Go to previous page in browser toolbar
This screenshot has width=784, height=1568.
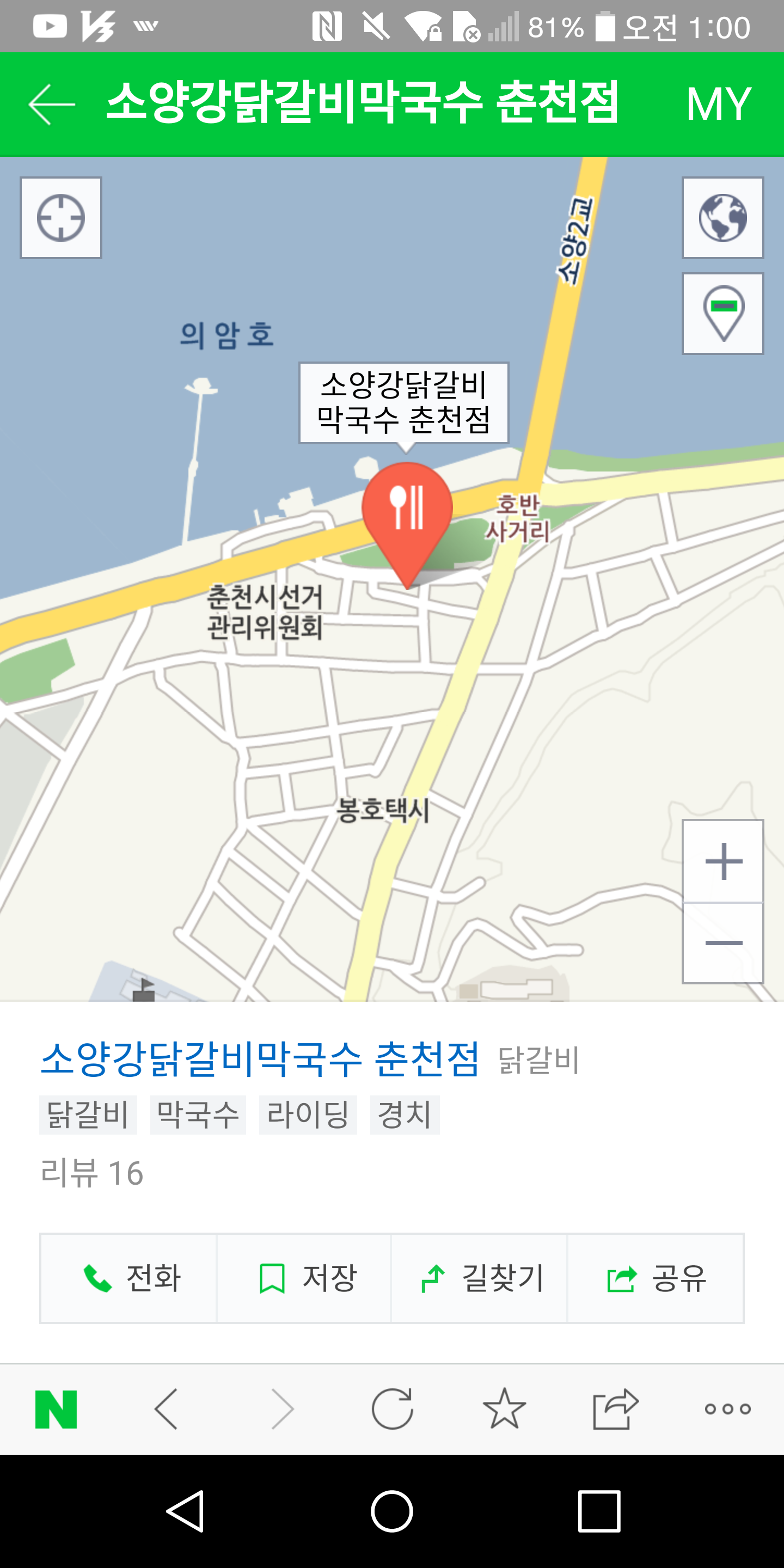point(166,1409)
